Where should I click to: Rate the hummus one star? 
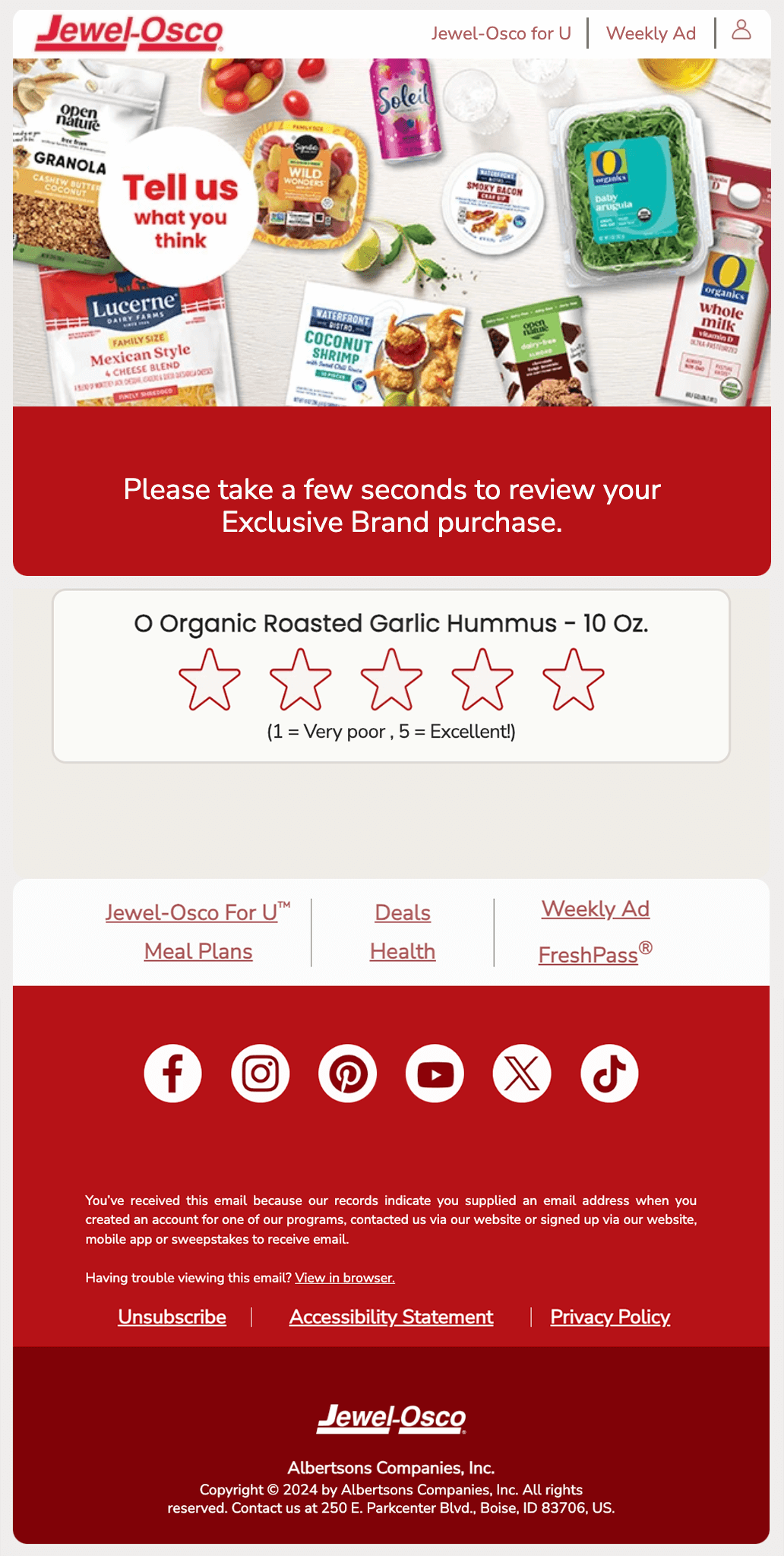coord(210,680)
